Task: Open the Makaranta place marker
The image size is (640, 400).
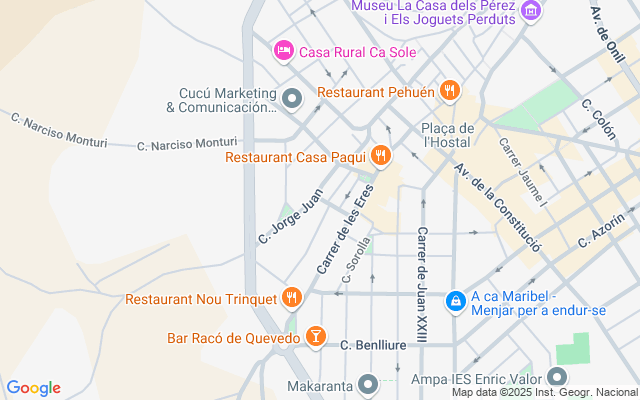Action: tap(369, 383)
